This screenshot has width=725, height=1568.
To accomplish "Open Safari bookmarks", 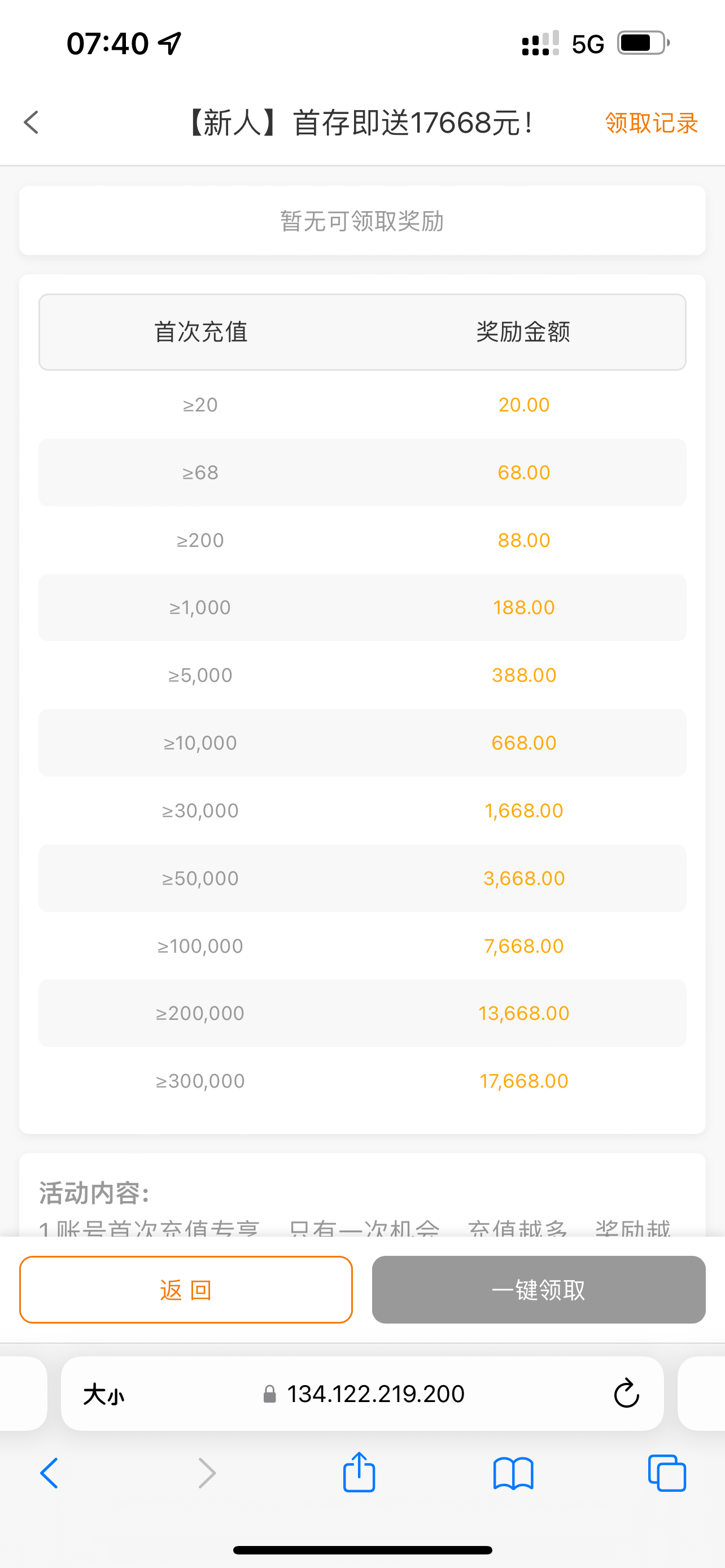I will coord(513,1474).
